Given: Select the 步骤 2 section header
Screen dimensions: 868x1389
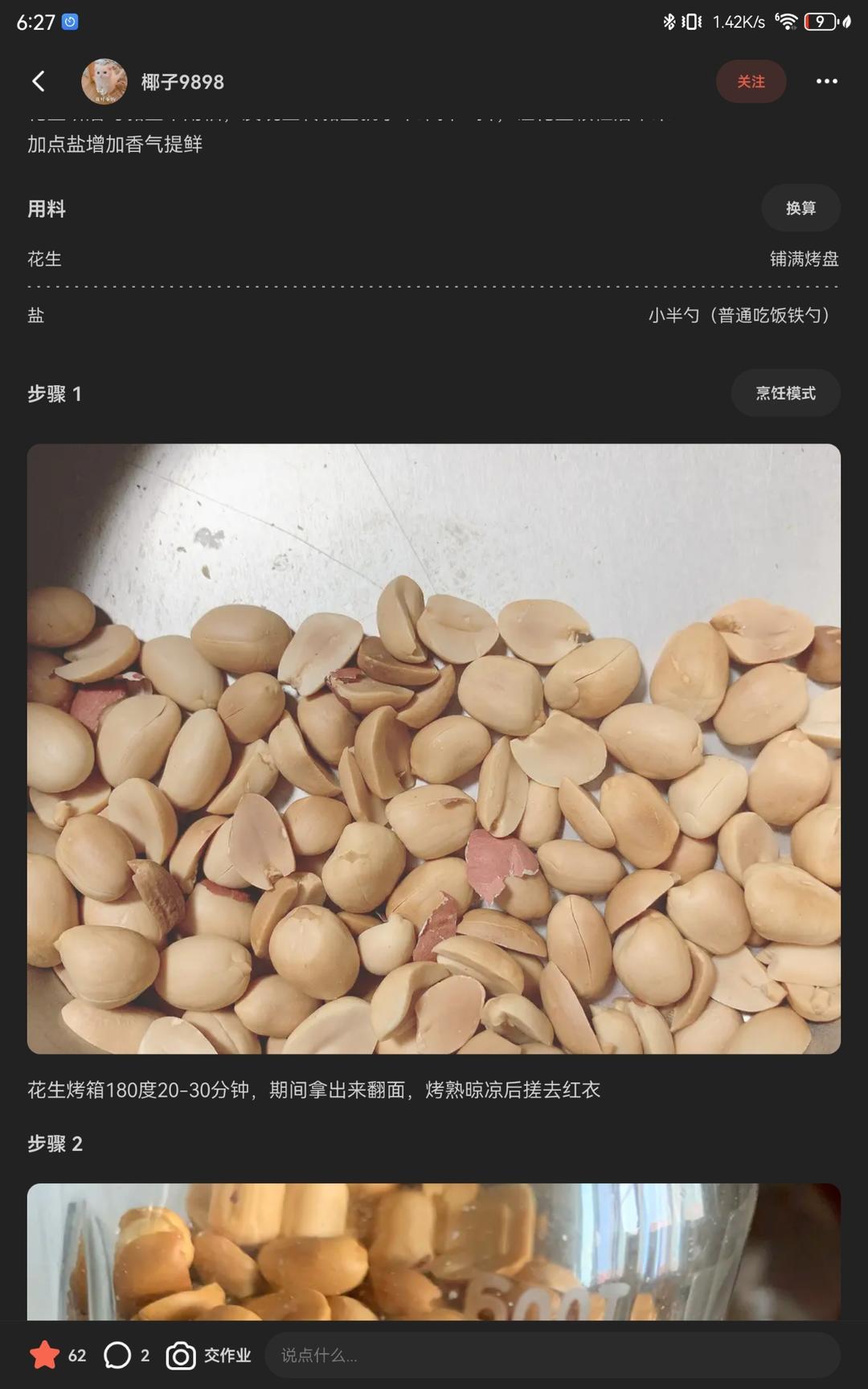Looking at the screenshot, I should pos(56,1143).
